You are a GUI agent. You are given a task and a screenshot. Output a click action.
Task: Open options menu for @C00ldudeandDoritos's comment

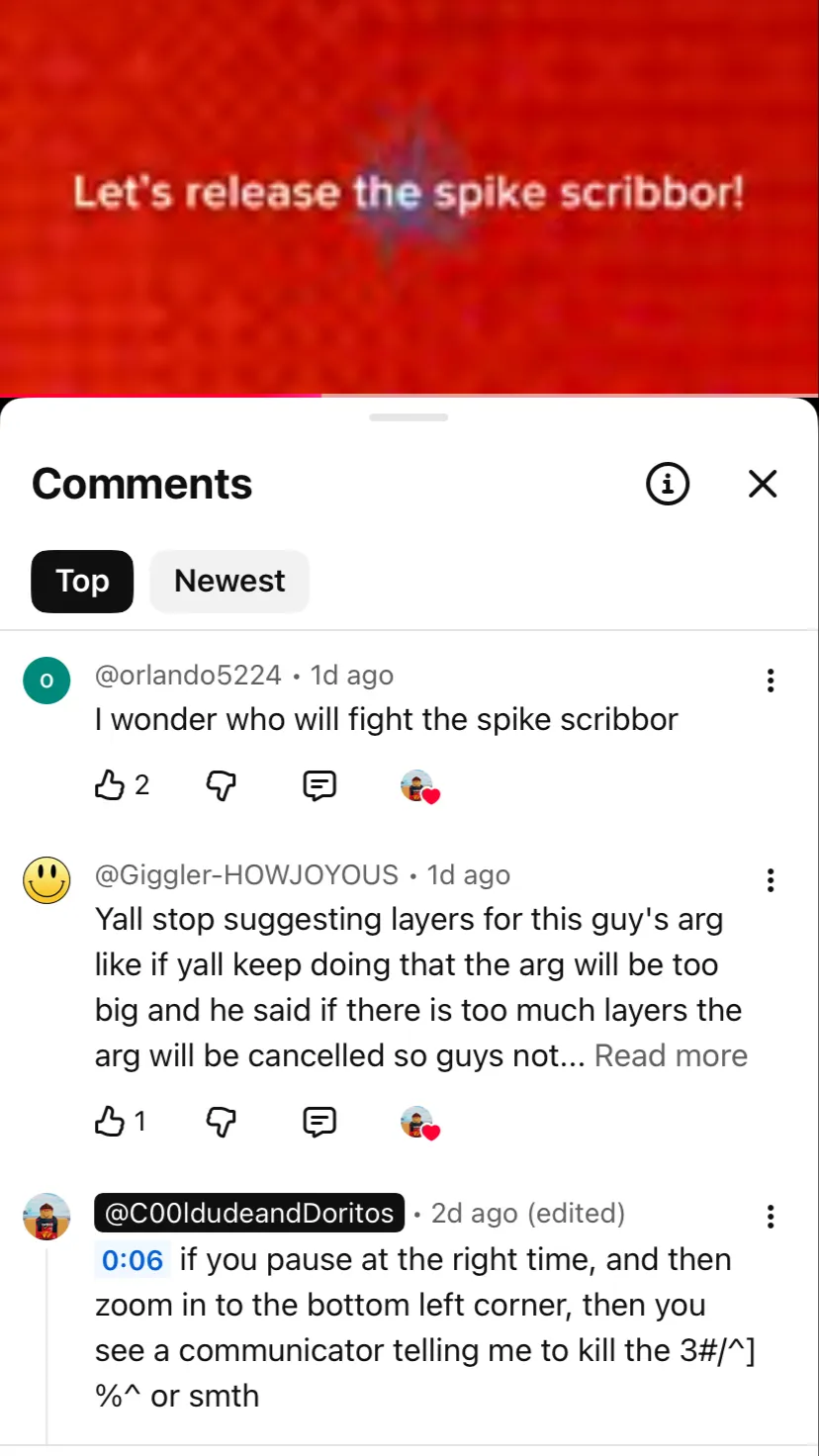click(771, 1217)
